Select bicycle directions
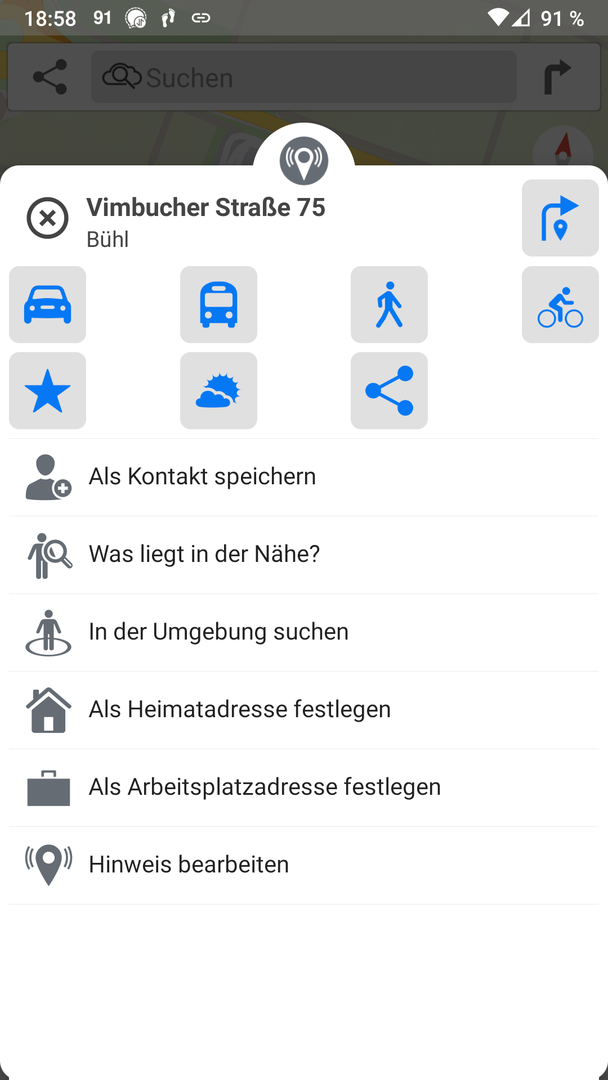The height and width of the screenshot is (1080, 608). pyautogui.click(x=560, y=304)
